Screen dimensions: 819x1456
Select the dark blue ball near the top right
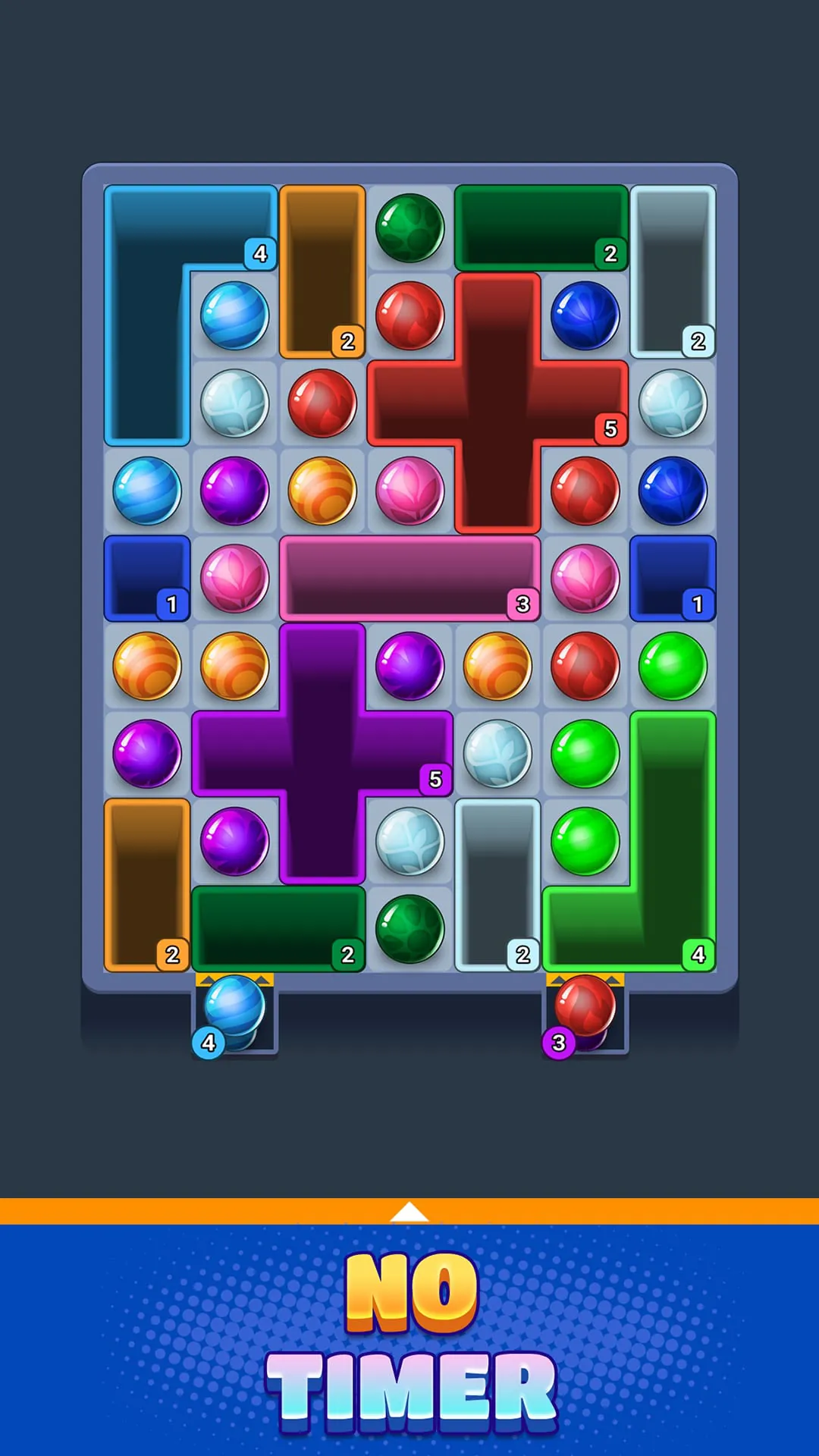click(585, 315)
